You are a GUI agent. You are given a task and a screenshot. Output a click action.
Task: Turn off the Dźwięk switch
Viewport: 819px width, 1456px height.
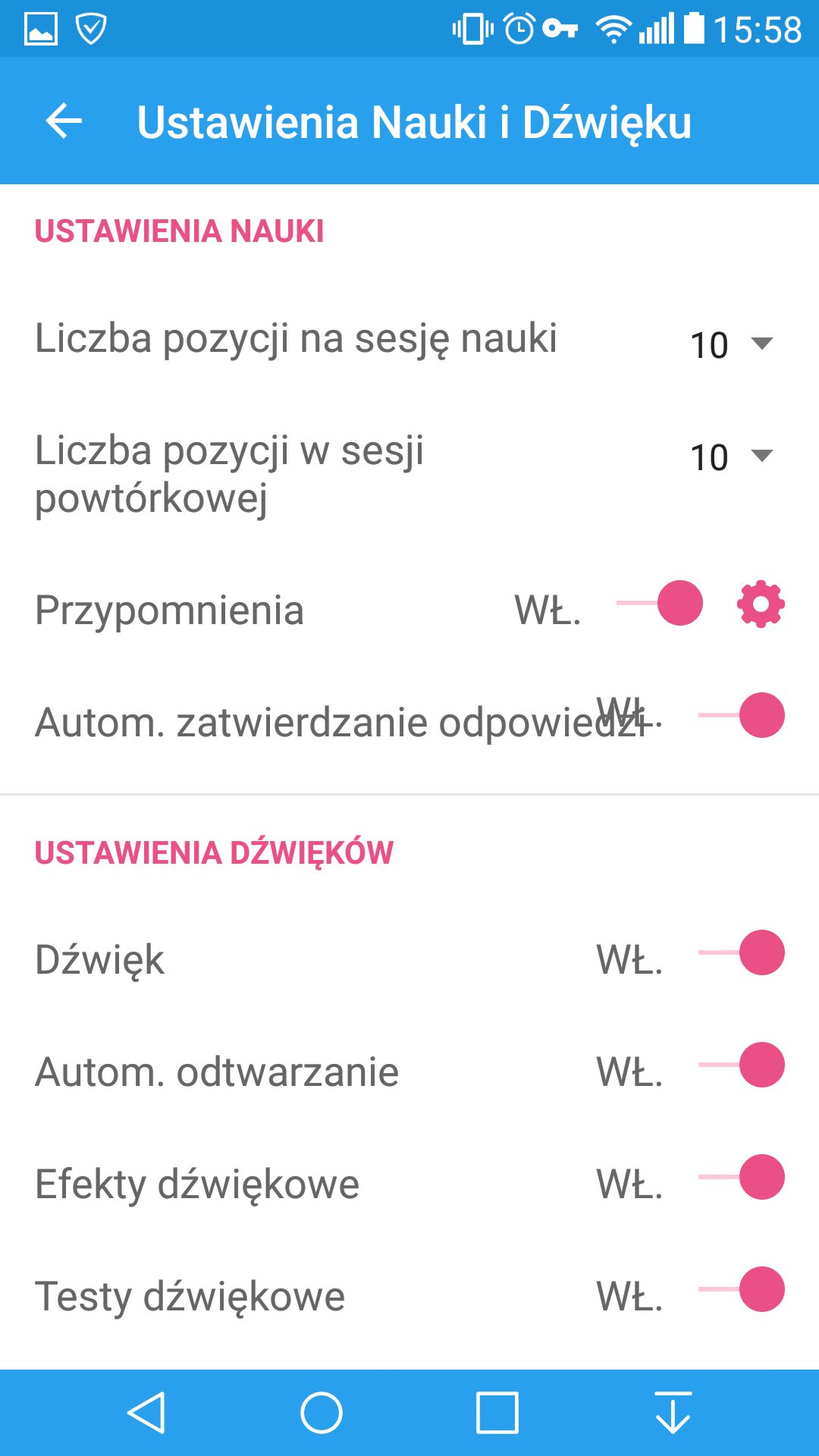click(741, 952)
